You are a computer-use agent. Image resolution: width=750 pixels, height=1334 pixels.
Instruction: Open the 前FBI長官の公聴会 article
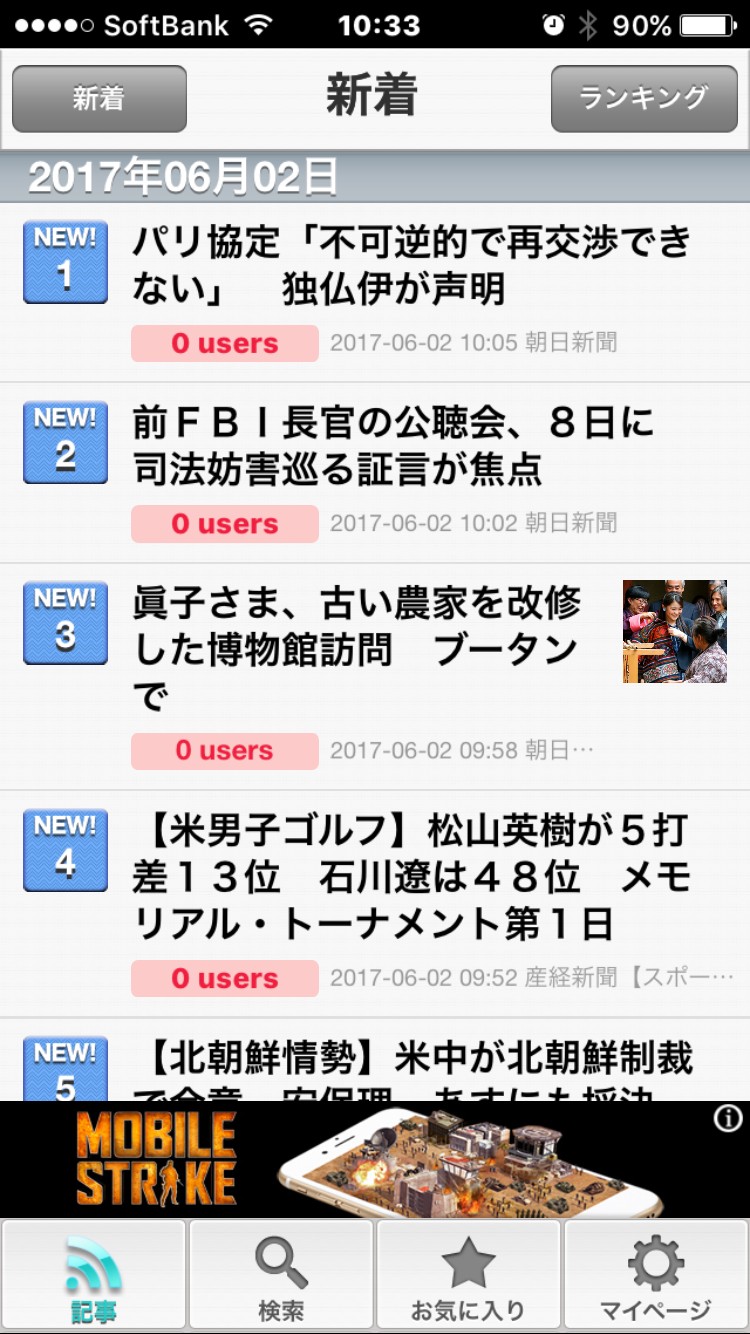tap(393, 446)
